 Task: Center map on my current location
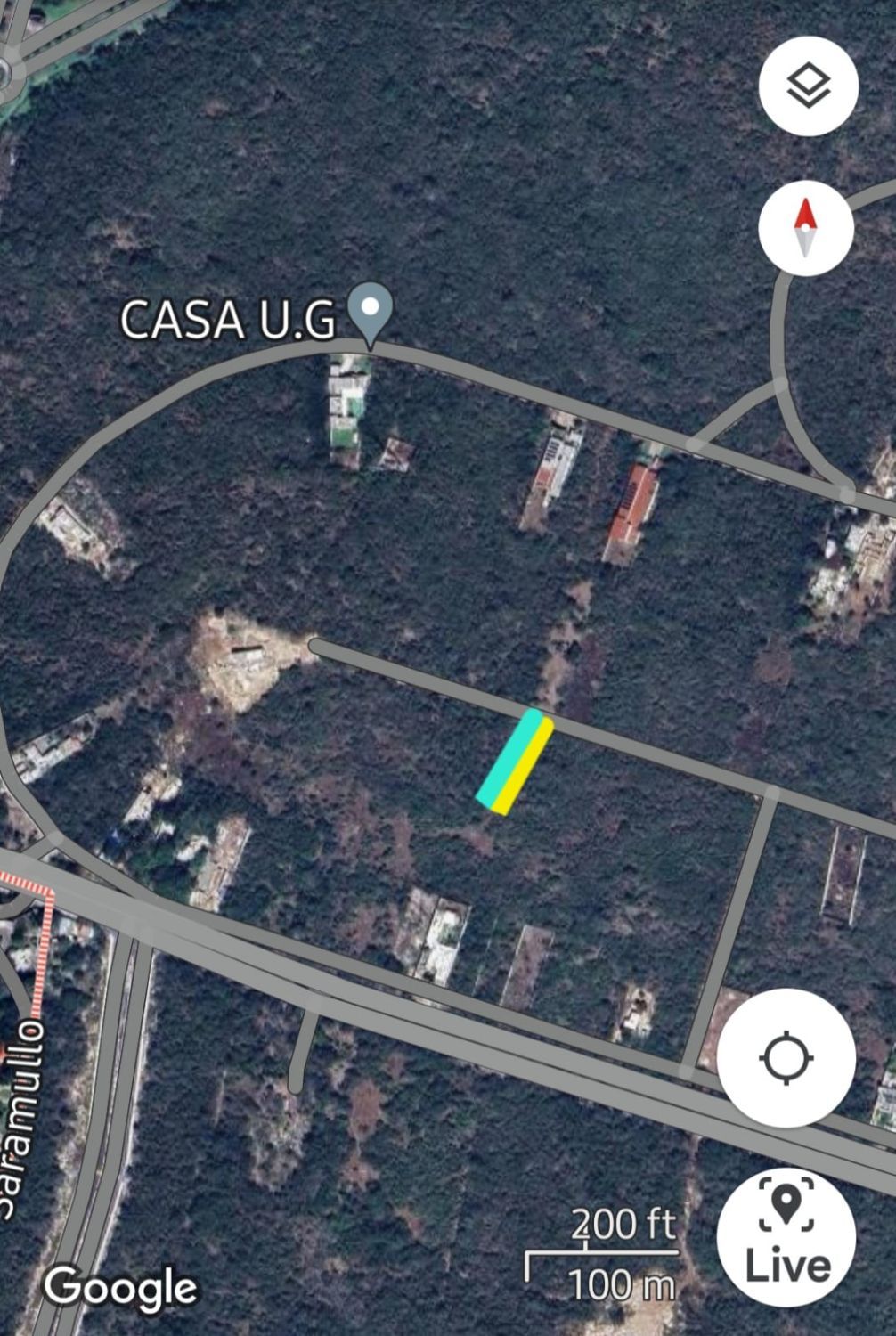(786, 1058)
